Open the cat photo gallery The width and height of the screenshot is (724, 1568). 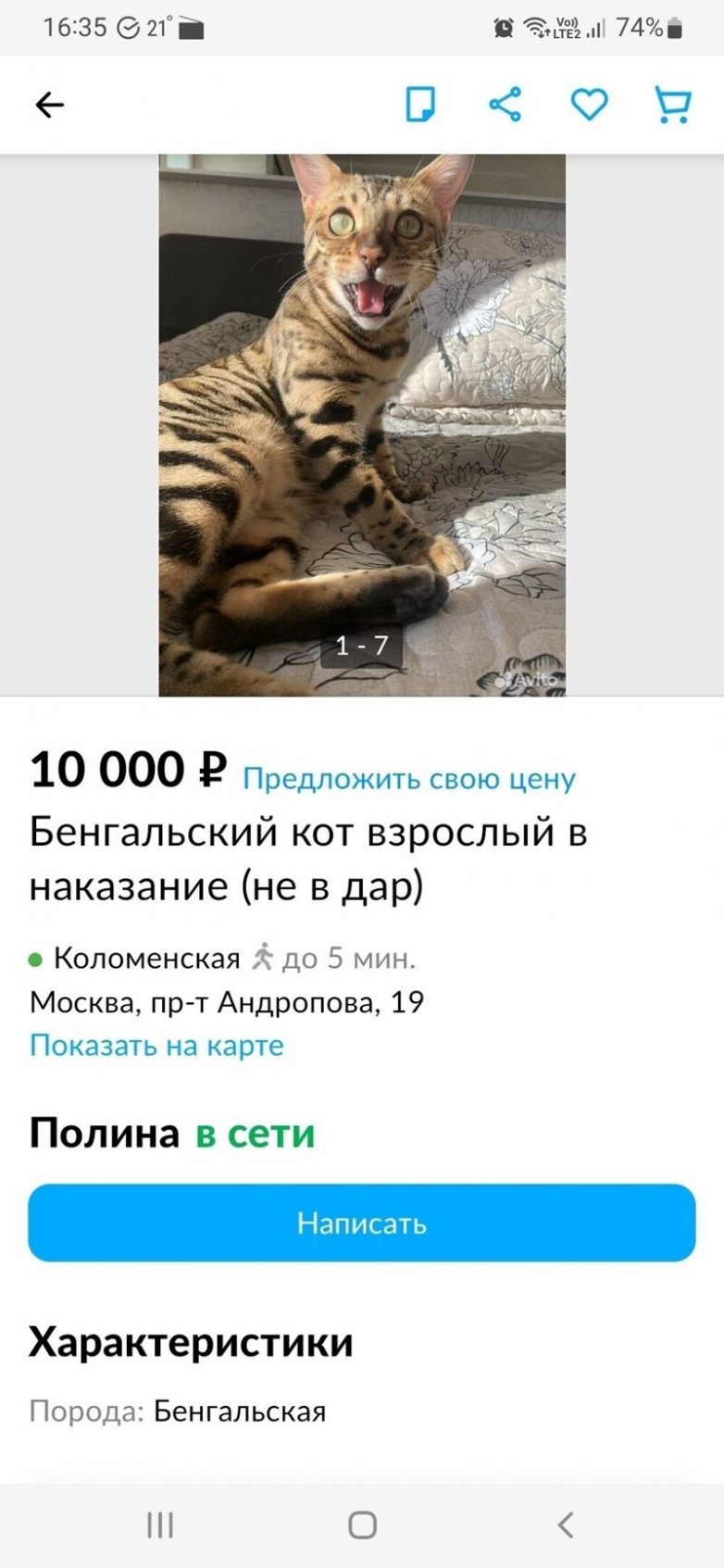pyautogui.click(x=362, y=424)
